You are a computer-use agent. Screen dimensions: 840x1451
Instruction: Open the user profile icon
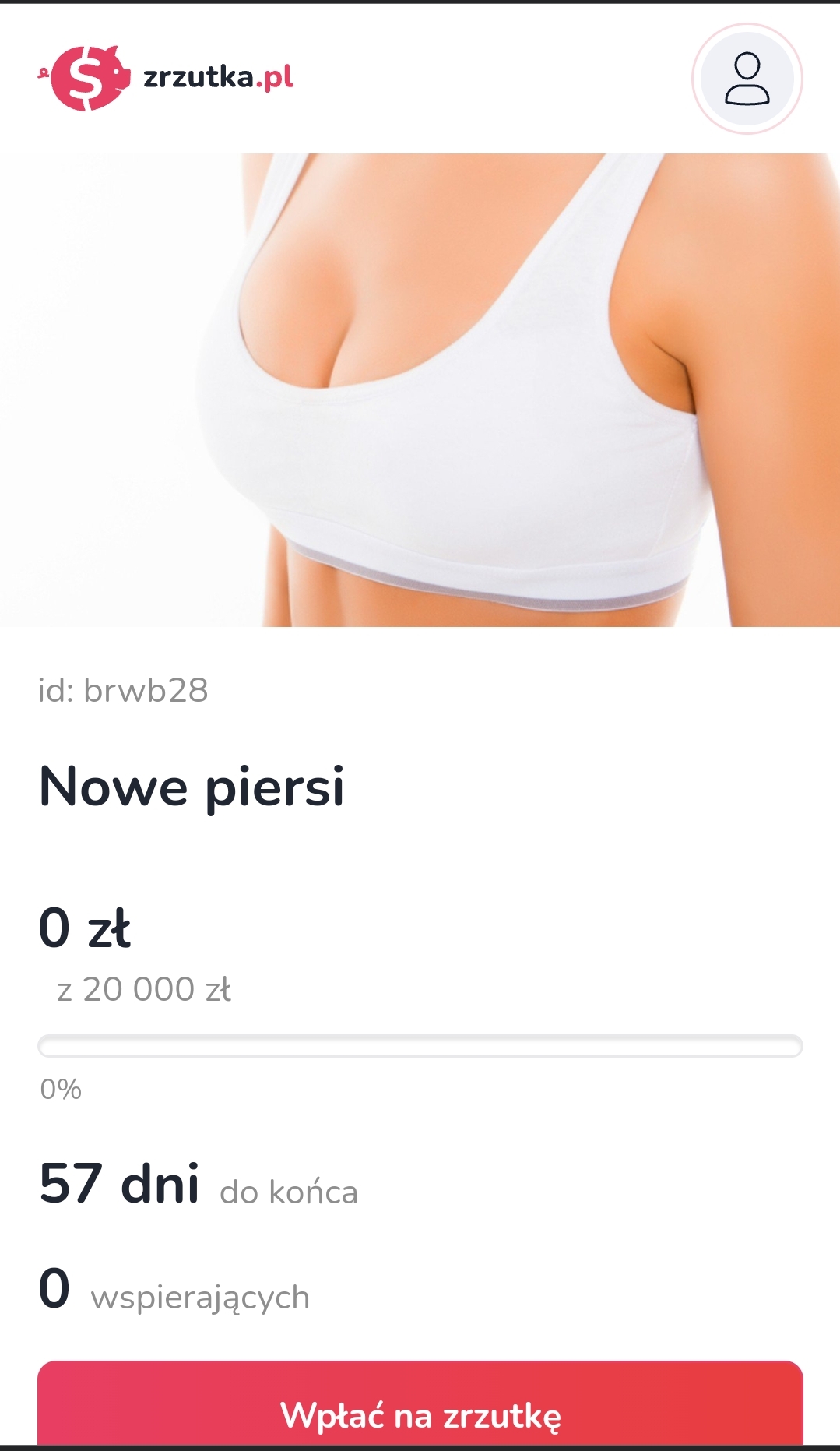click(747, 79)
